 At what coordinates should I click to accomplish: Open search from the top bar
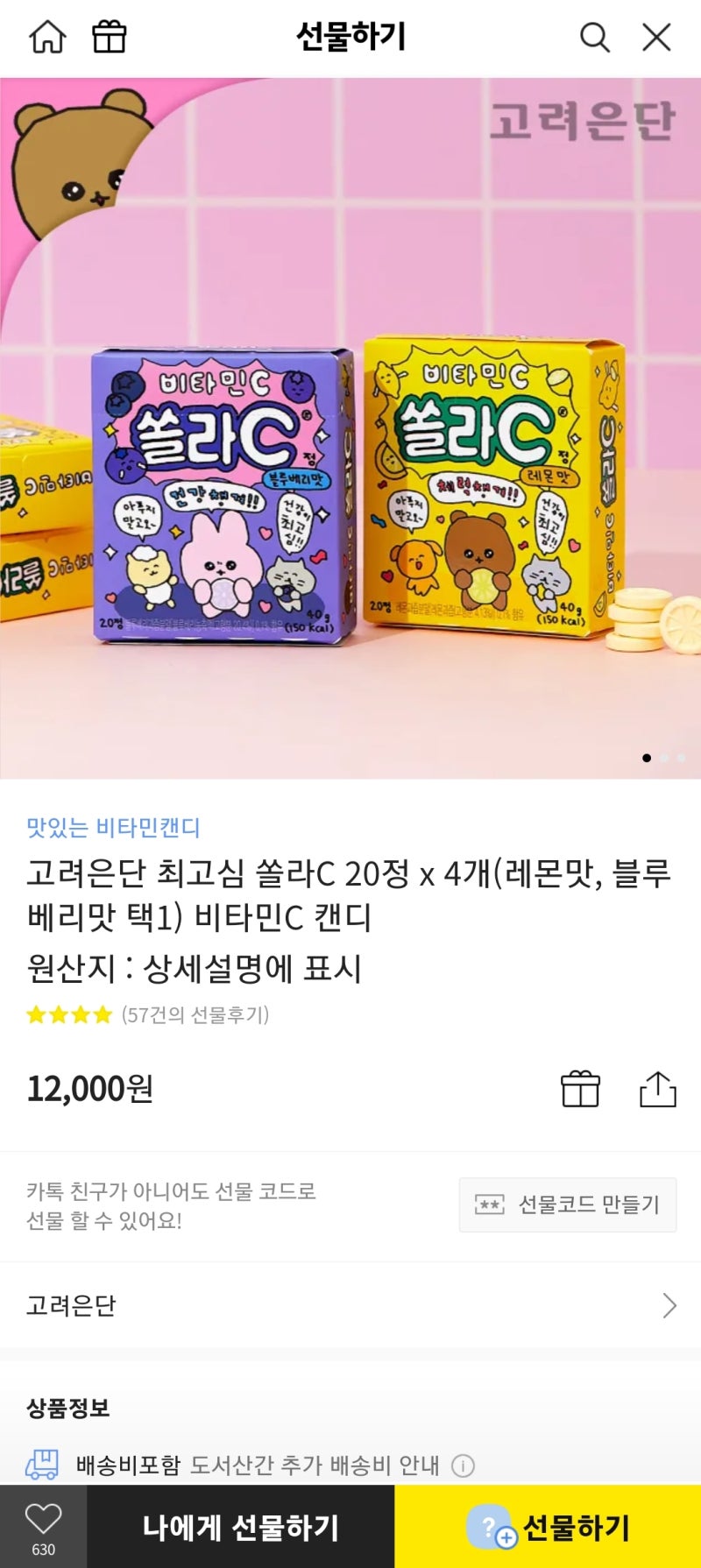594,37
